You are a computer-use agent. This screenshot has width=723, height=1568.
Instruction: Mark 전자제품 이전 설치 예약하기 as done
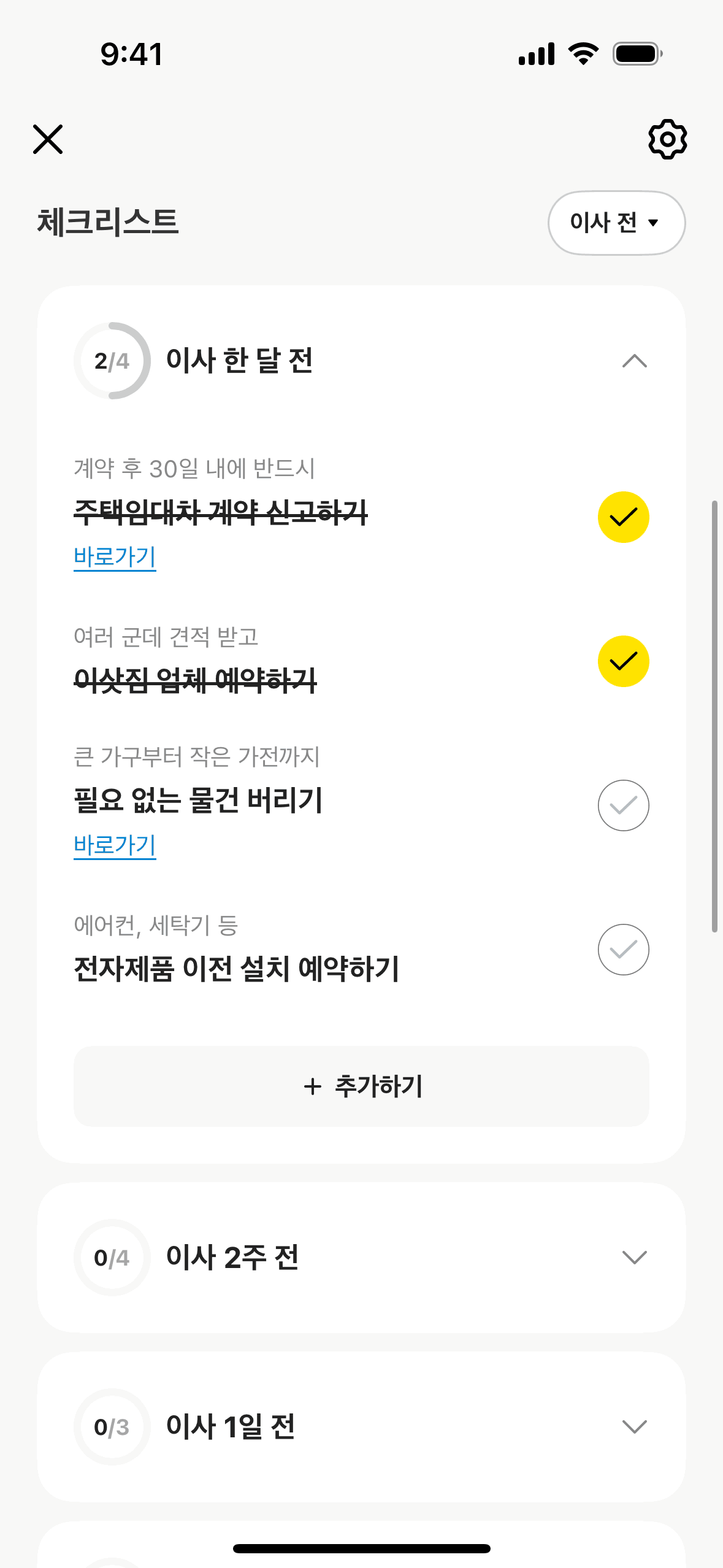[623, 950]
